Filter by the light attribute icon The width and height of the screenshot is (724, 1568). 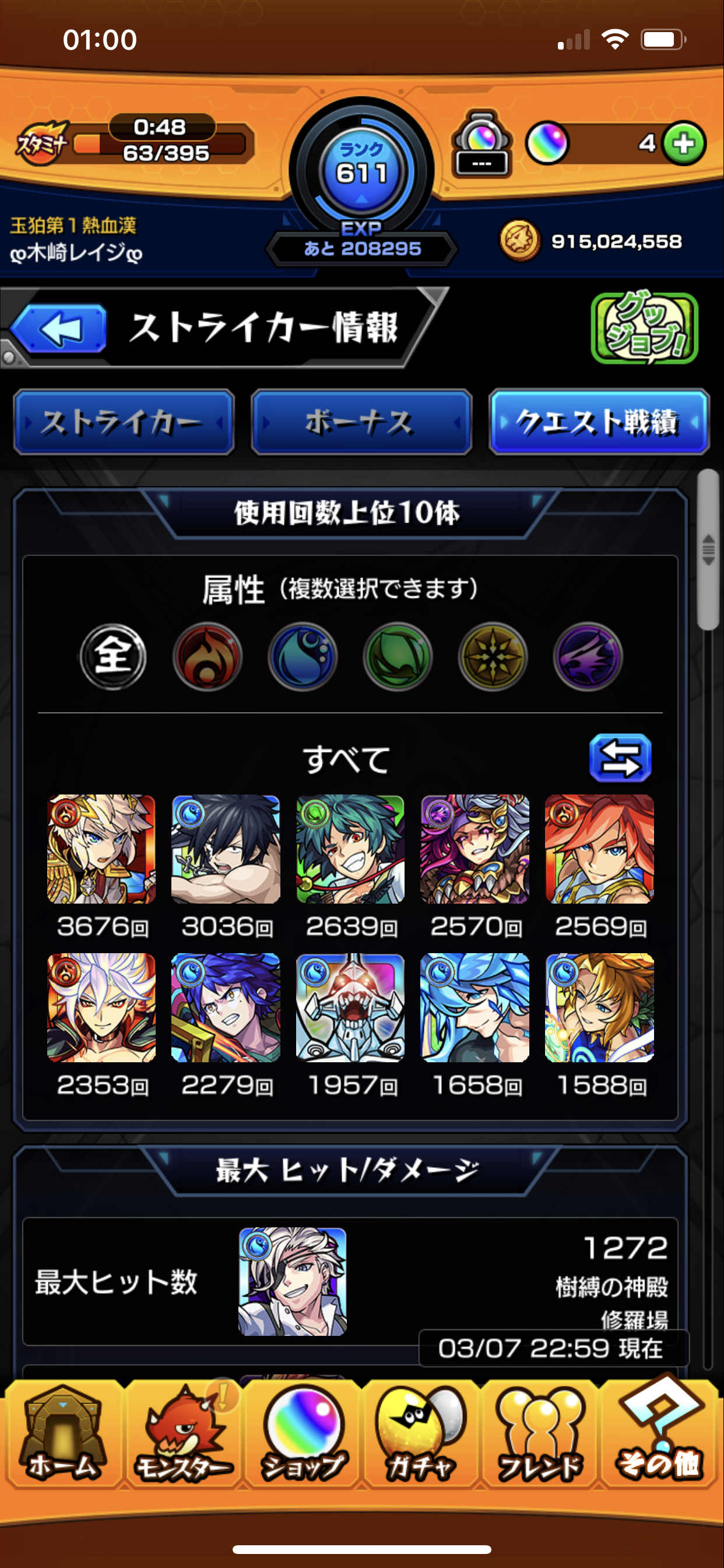492,657
